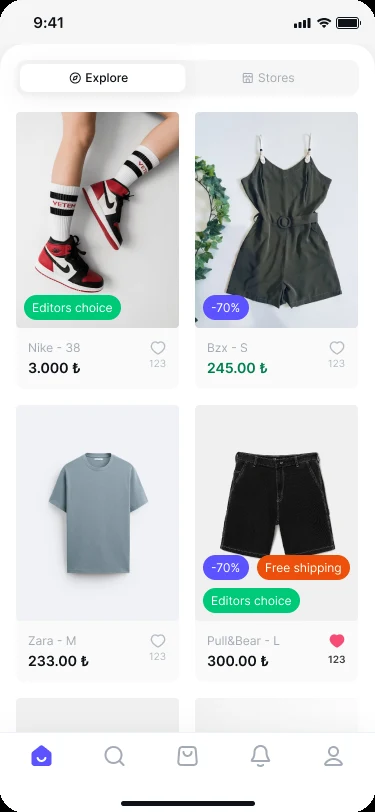
Task: Like the Zara - M item
Action: pyautogui.click(x=157, y=641)
